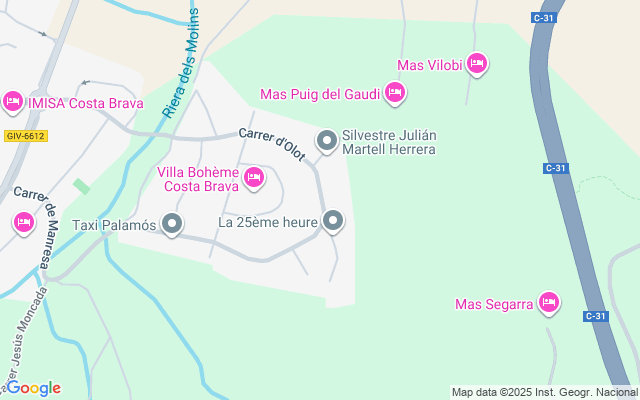
Task: Select the Mas Vilobí hotel pin
Action: coord(477,64)
